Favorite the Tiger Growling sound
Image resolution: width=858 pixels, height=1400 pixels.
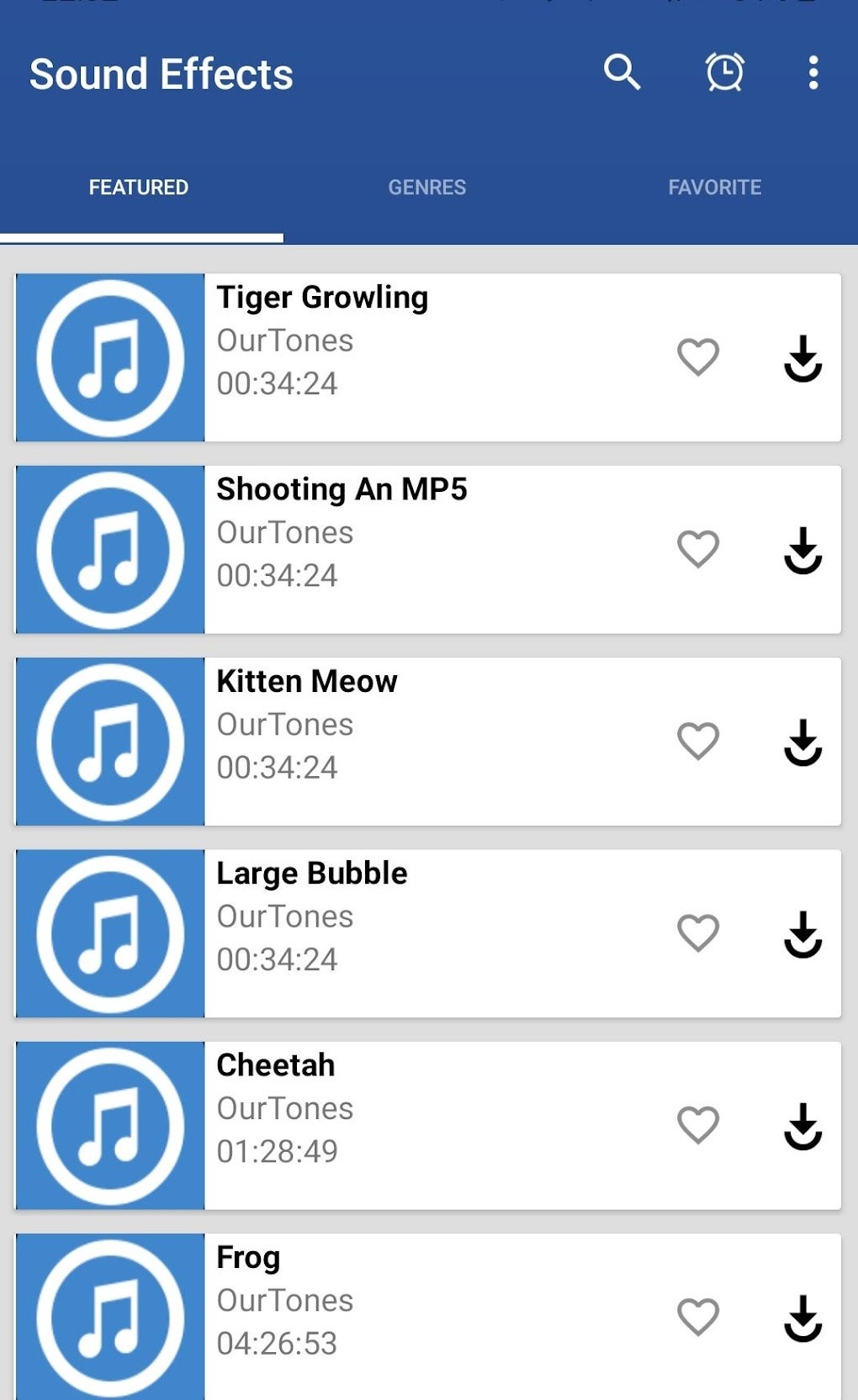point(696,357)
